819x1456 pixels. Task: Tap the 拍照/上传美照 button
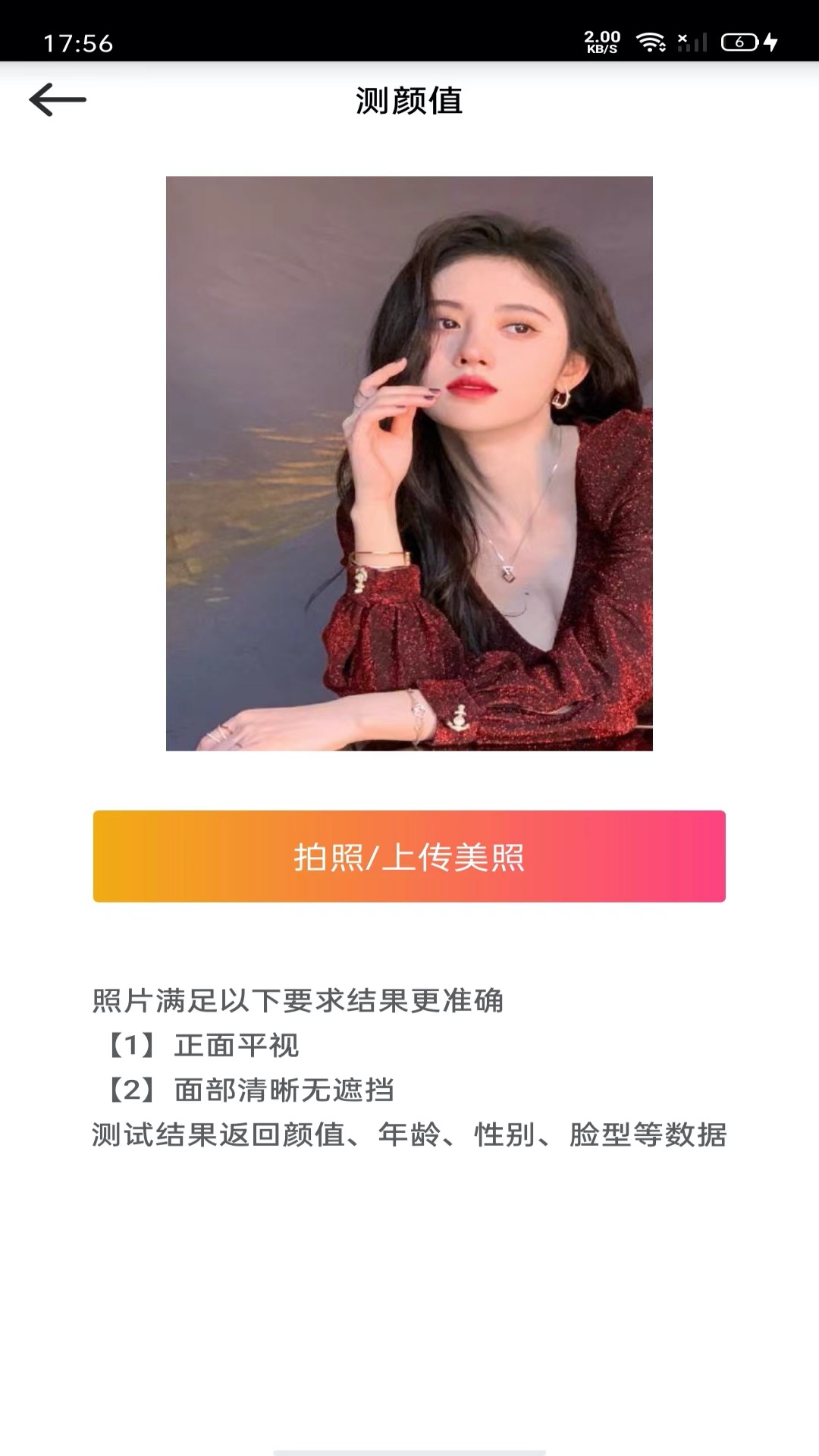click(409, 856)
